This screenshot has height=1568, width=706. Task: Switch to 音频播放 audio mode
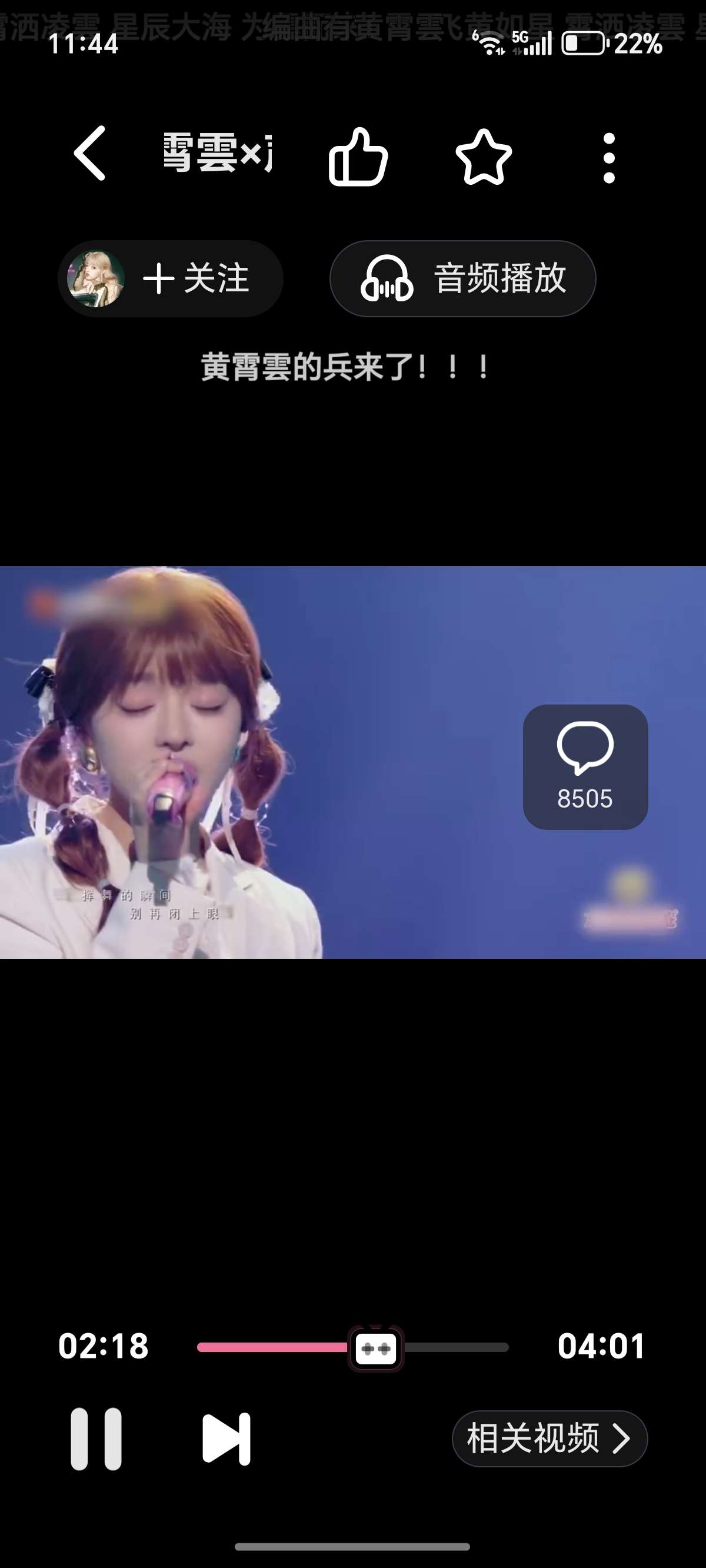click(462, 279)
